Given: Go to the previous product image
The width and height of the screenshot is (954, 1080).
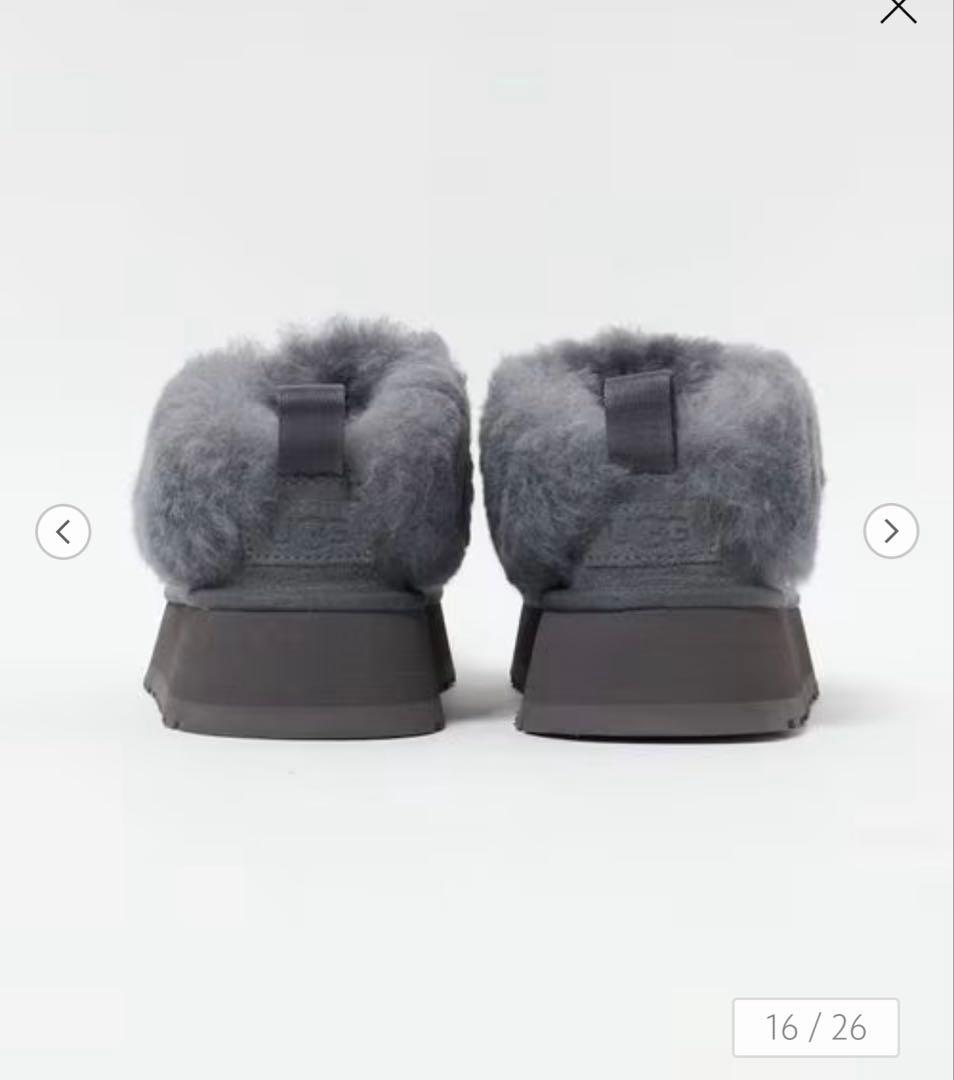Looking at the screenshot, I should (63, 531).
